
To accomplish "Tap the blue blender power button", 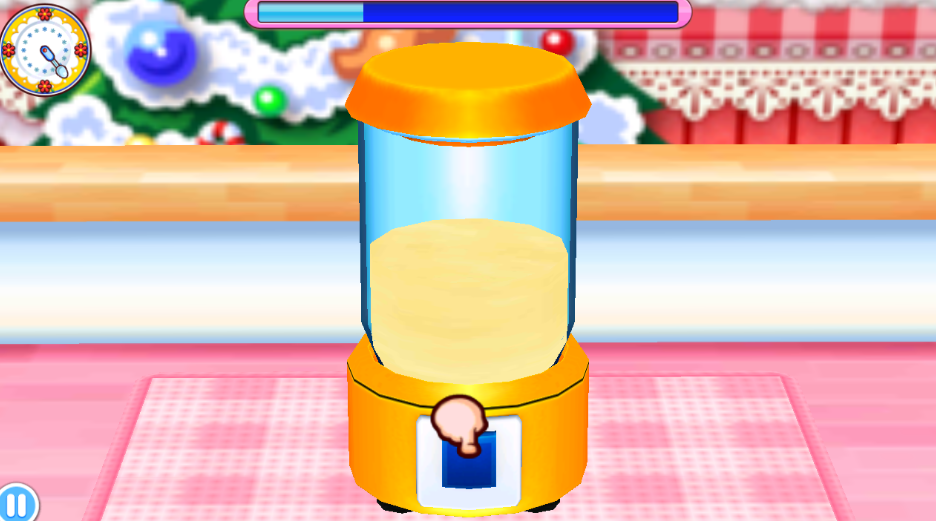I will [x=468, y=461].
